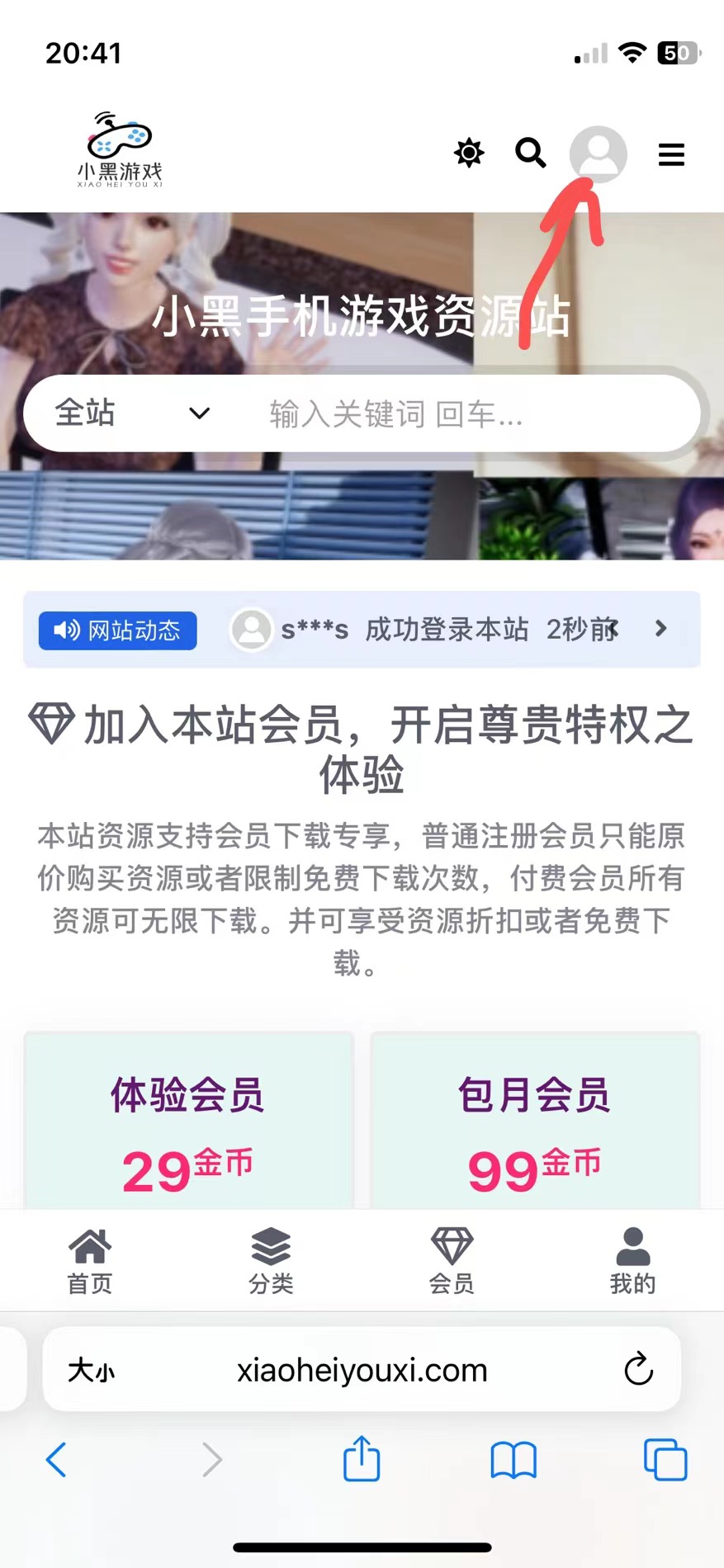The image size is (724, 1568).
Task: Tap the xiaoheiyouxi.com address bar
Action: 362,1371
